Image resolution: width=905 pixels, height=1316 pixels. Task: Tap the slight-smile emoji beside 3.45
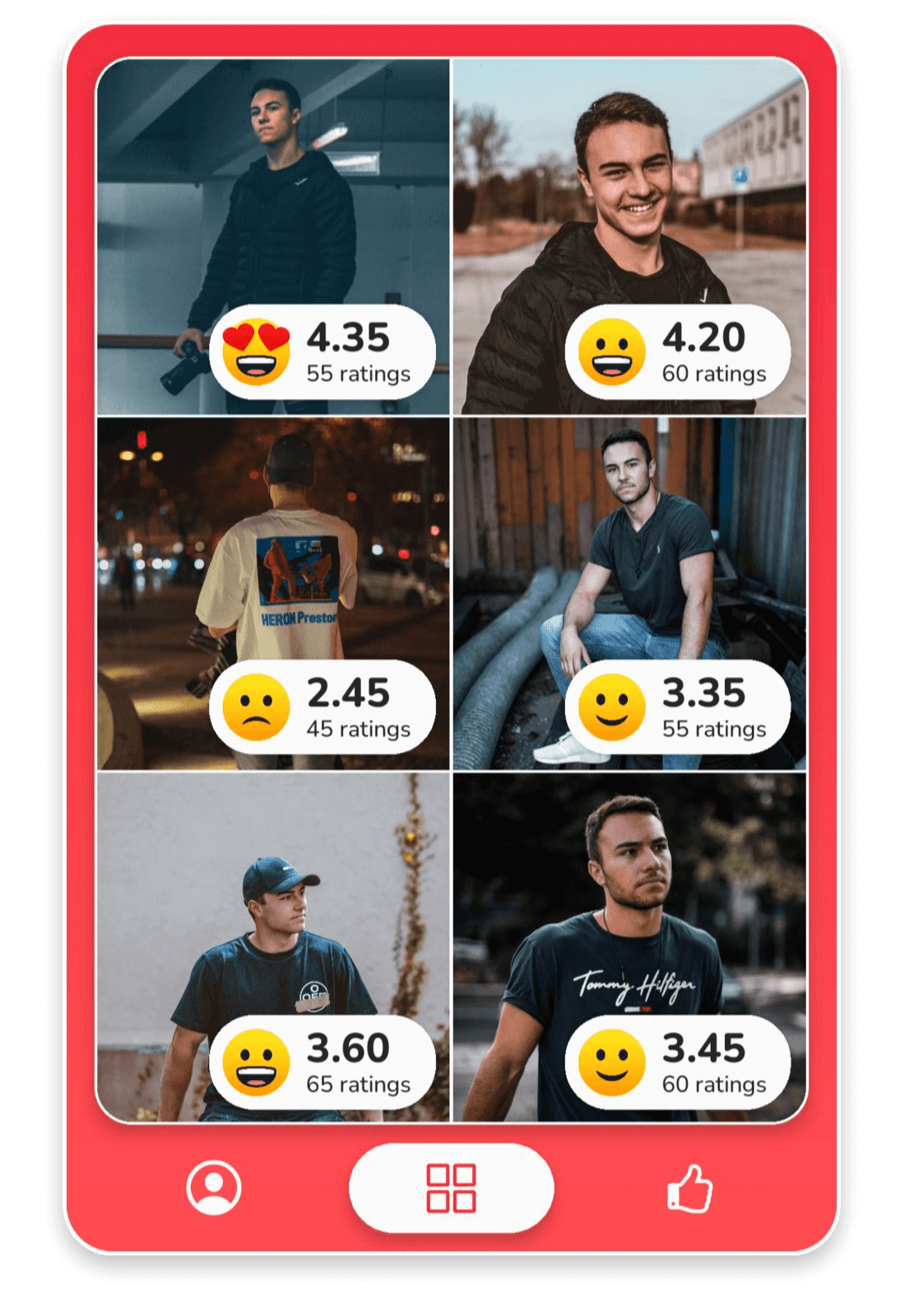[x=612, y=1061]
